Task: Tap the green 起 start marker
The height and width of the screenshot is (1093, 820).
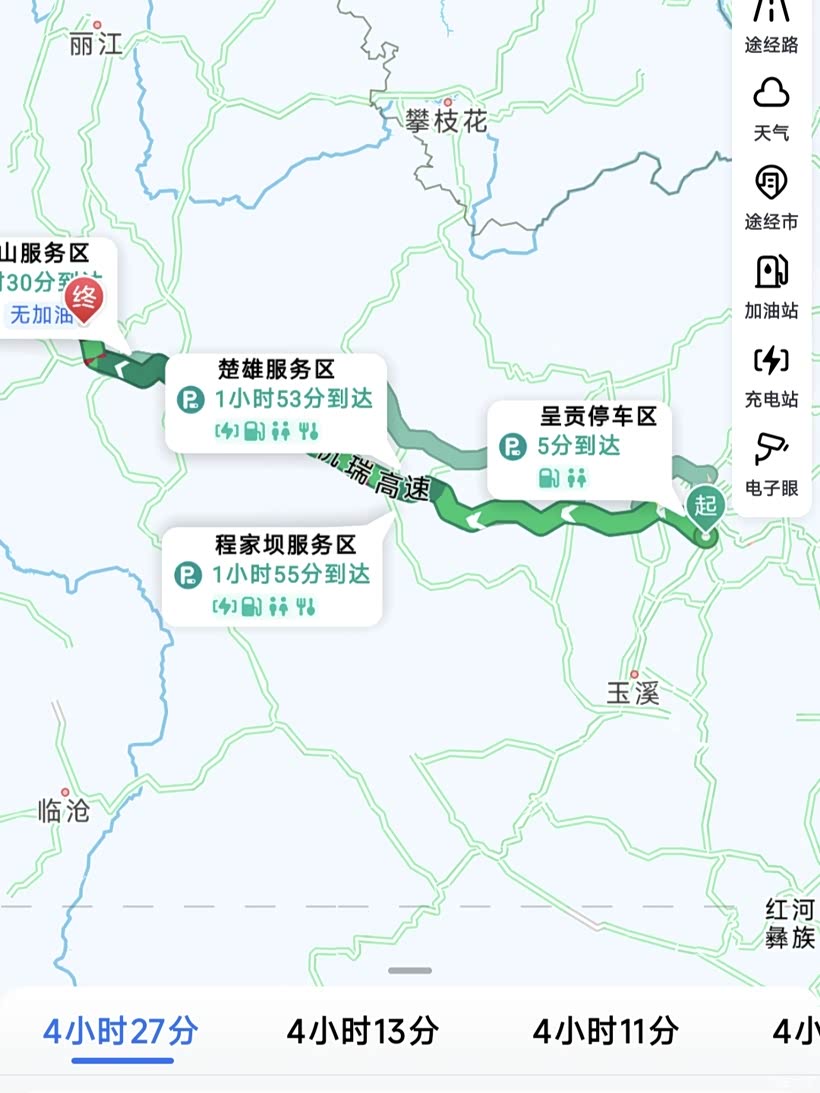Action: (x=706, y=506)
